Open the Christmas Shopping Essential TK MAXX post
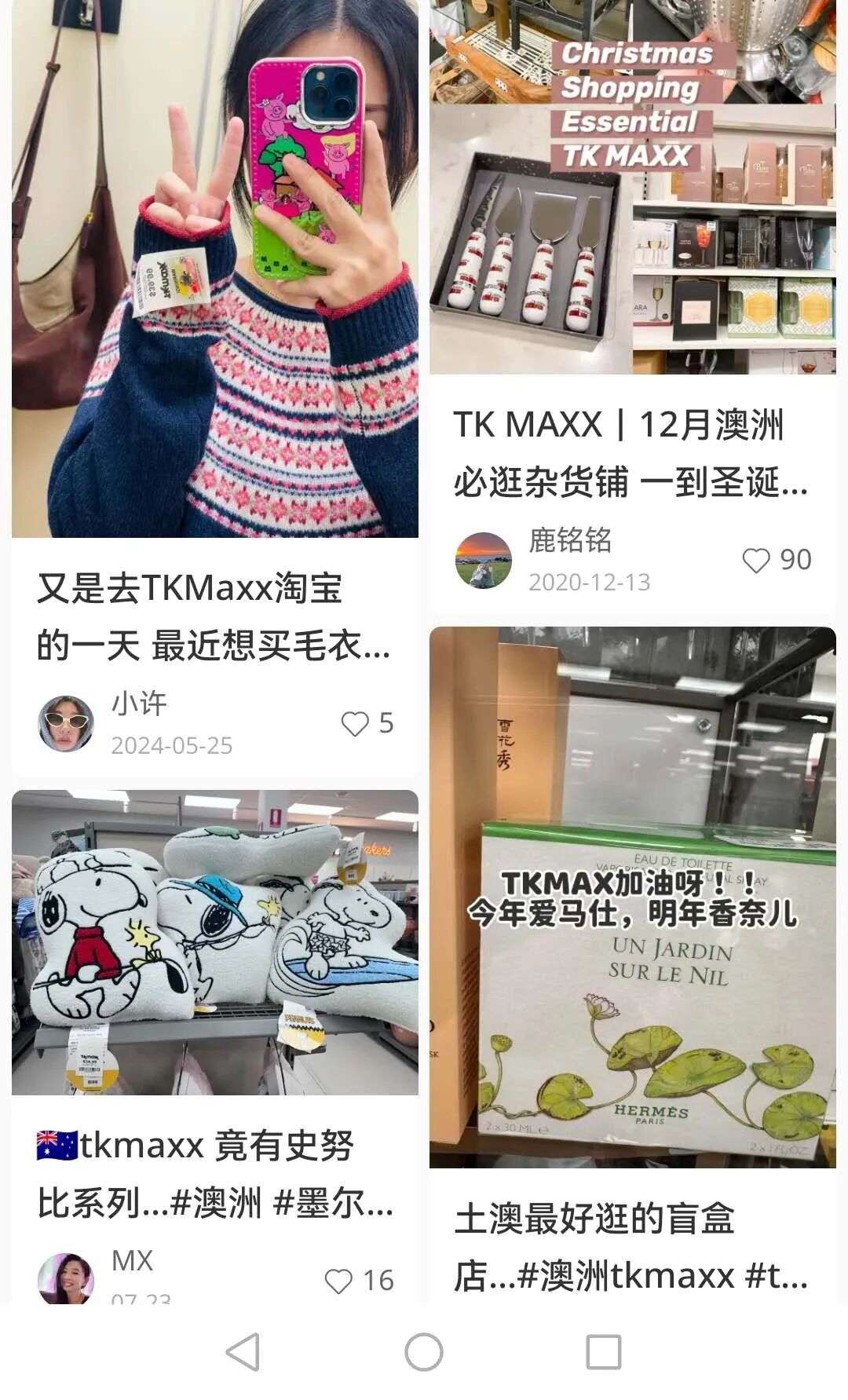Image resolution: width=848 pixels, height=1400 pixels. [x=632, y=188]
